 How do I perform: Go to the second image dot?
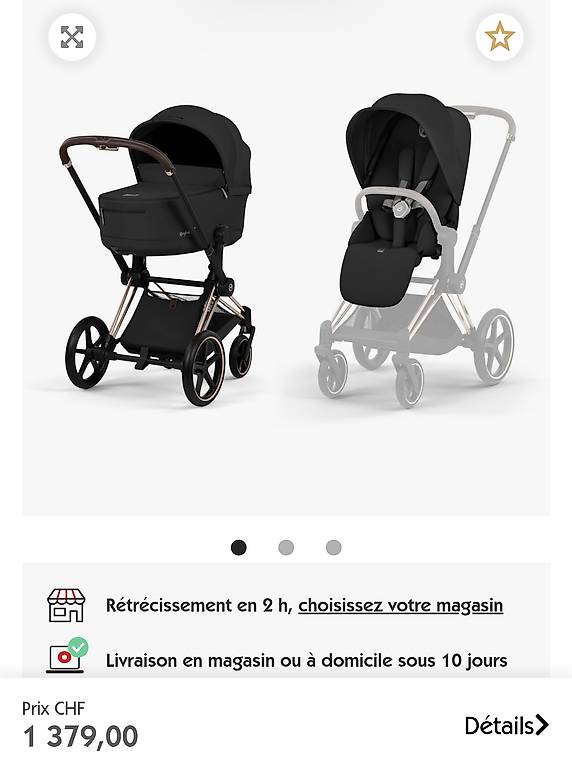(286, 547)
